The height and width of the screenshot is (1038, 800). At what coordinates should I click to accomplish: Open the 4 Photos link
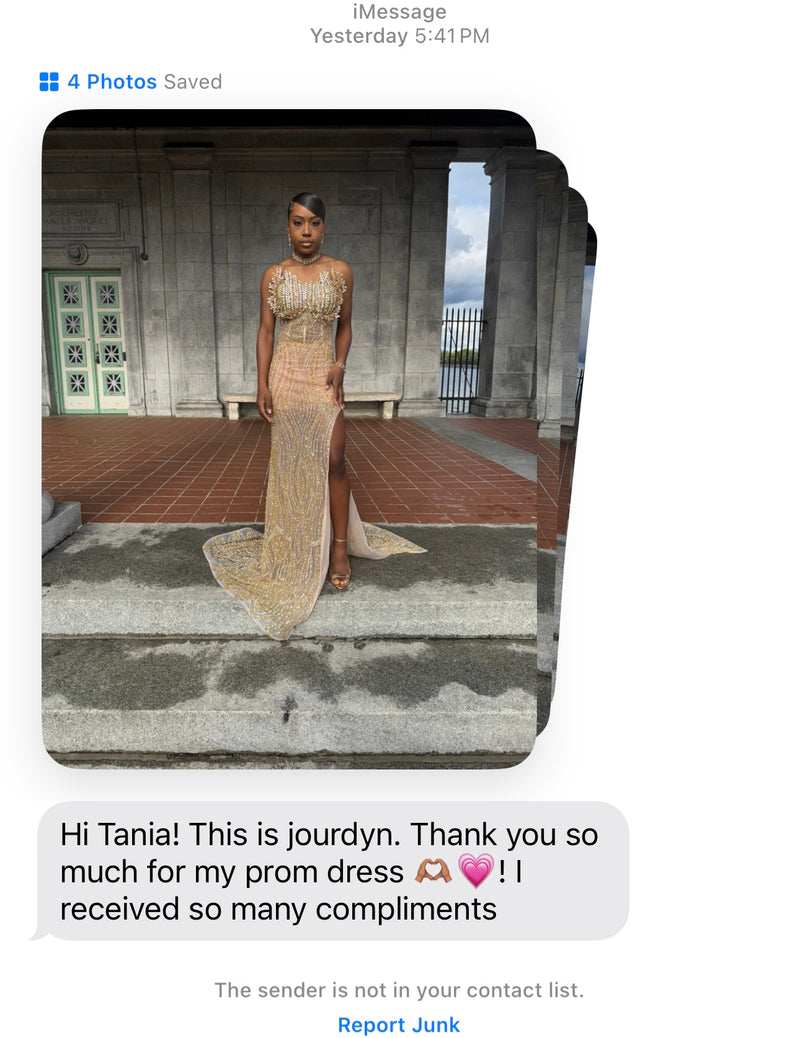click(x=111, y=82)
